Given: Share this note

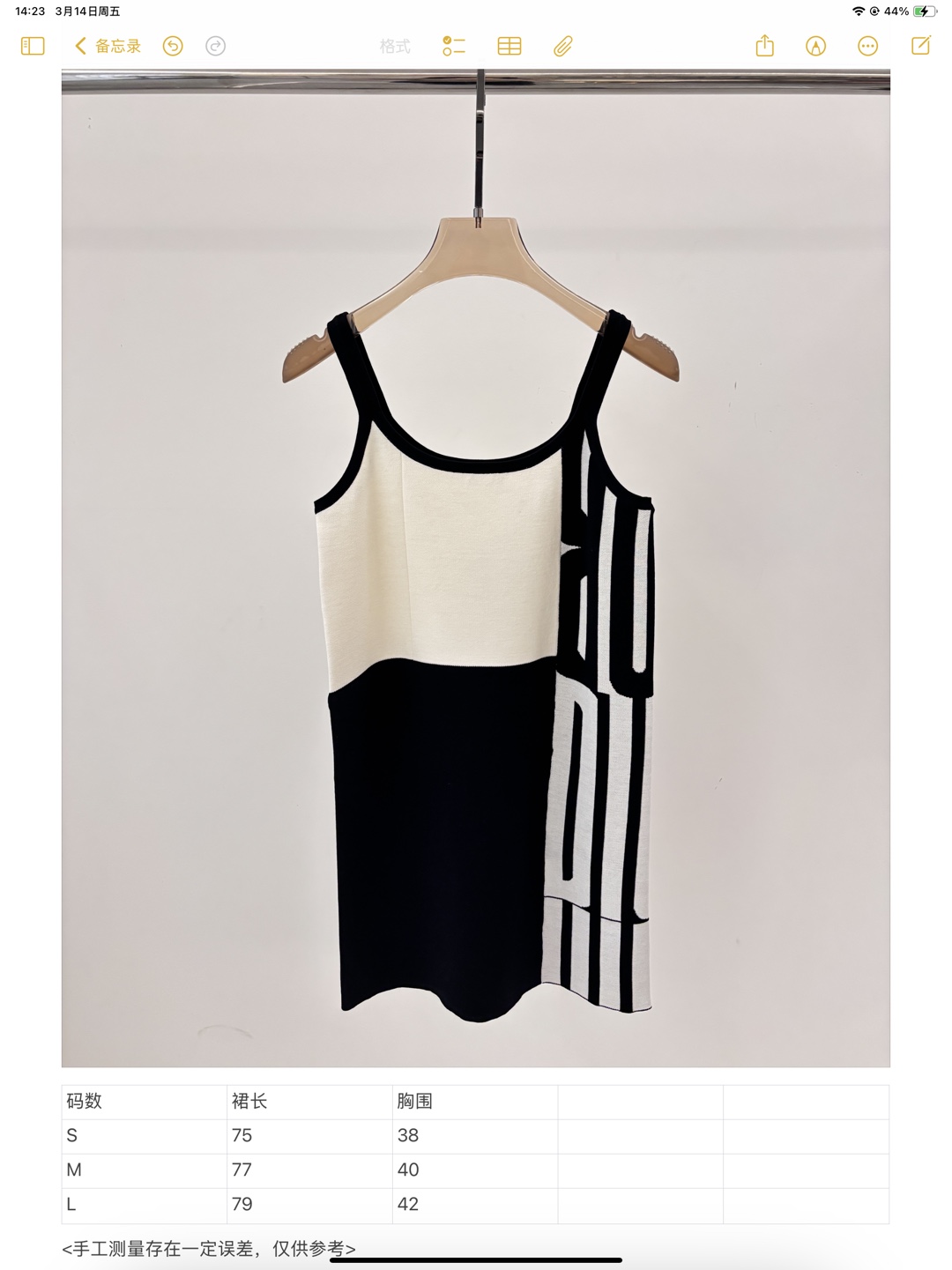Looking at the screenshot, I should (764, 46).
